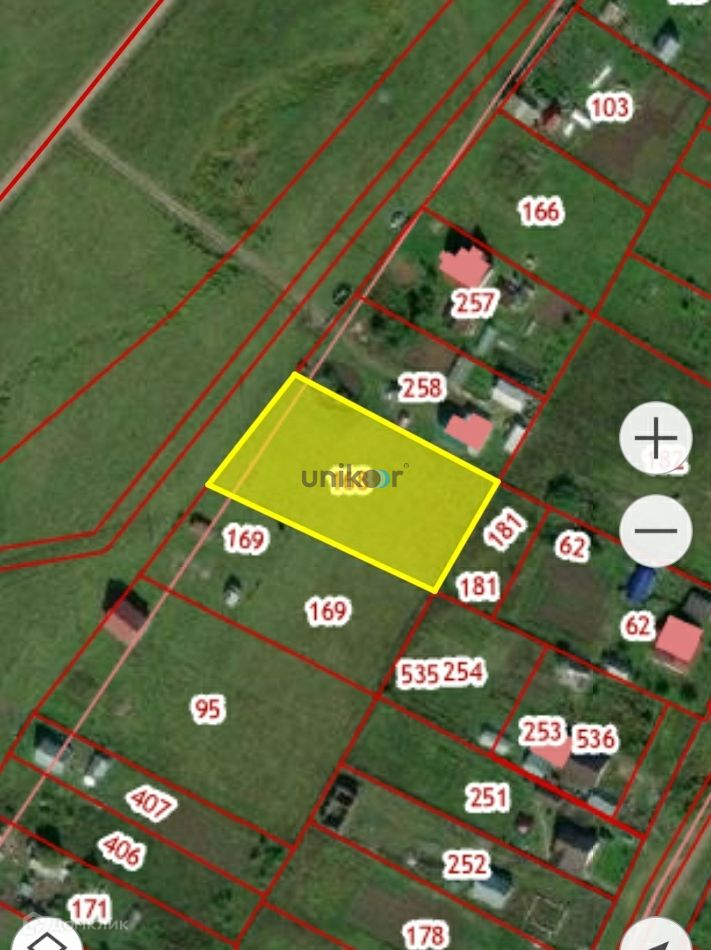Open the map layers button
Viewport: 711px width, 950px height.
(47, 935)
